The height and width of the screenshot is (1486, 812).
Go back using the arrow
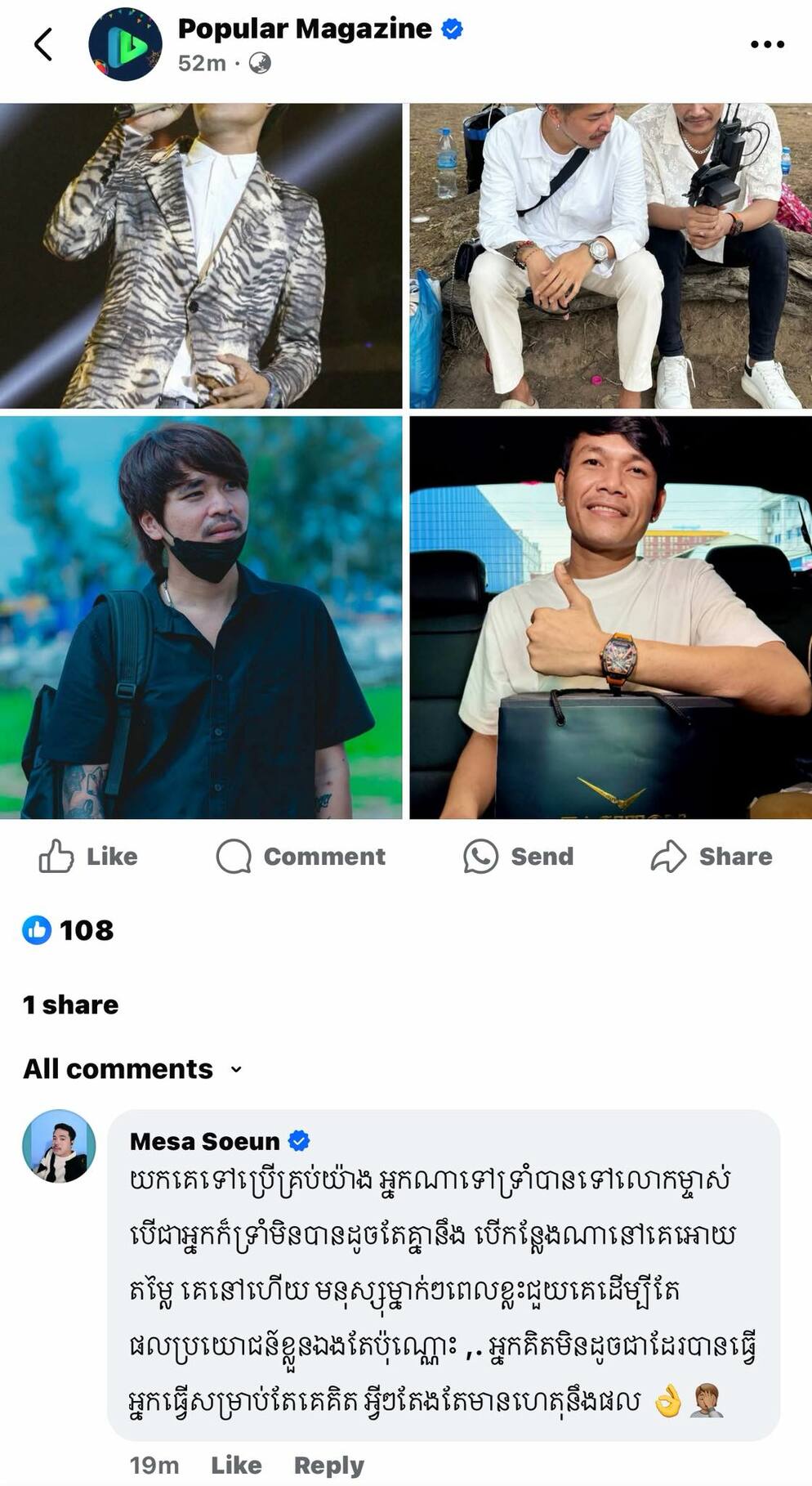(x=43, y=44)
